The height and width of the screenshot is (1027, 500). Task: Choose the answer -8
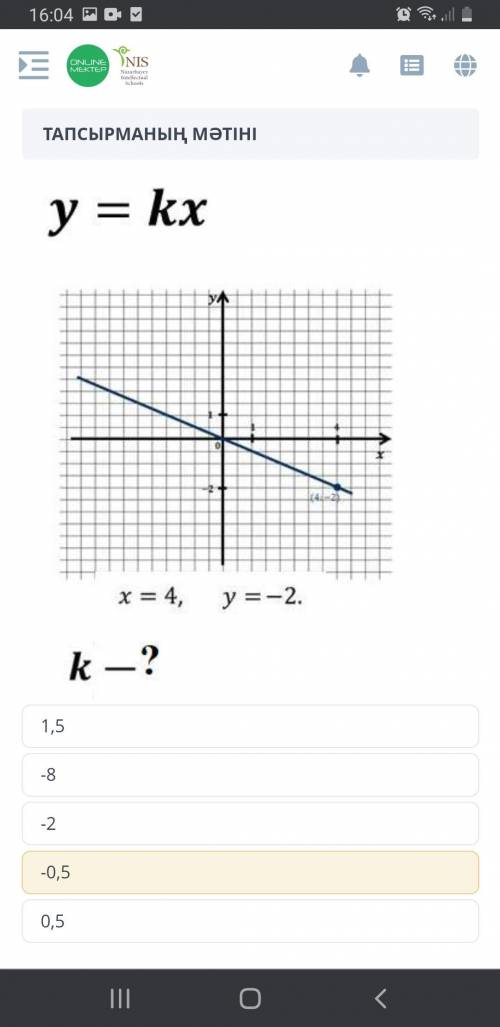[250, 775]
